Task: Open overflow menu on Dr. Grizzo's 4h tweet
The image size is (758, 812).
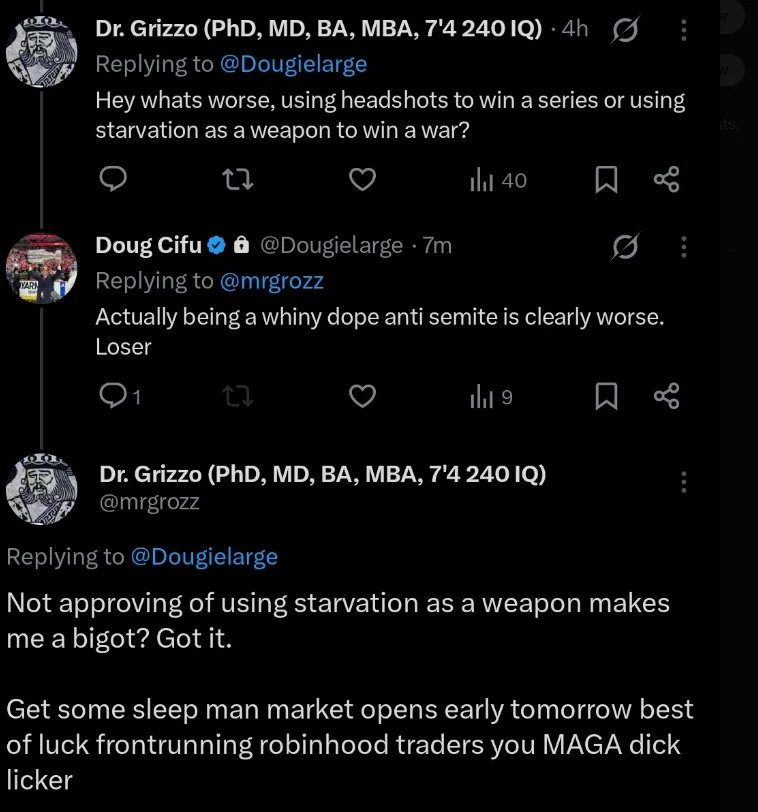Action: [x=684, y=31]
